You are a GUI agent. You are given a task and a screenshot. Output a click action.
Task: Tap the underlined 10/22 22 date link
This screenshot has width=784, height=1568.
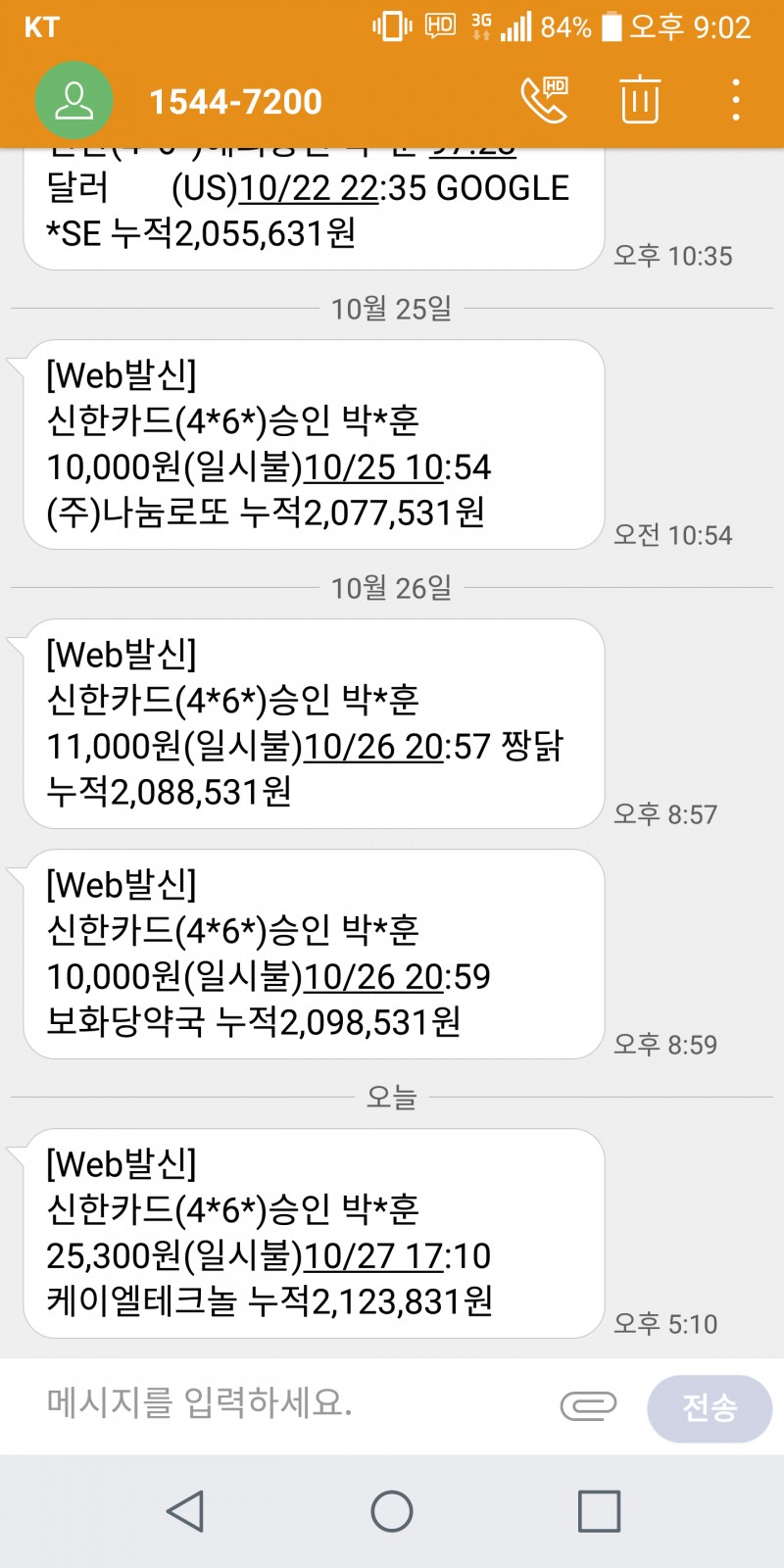(309, 188)
